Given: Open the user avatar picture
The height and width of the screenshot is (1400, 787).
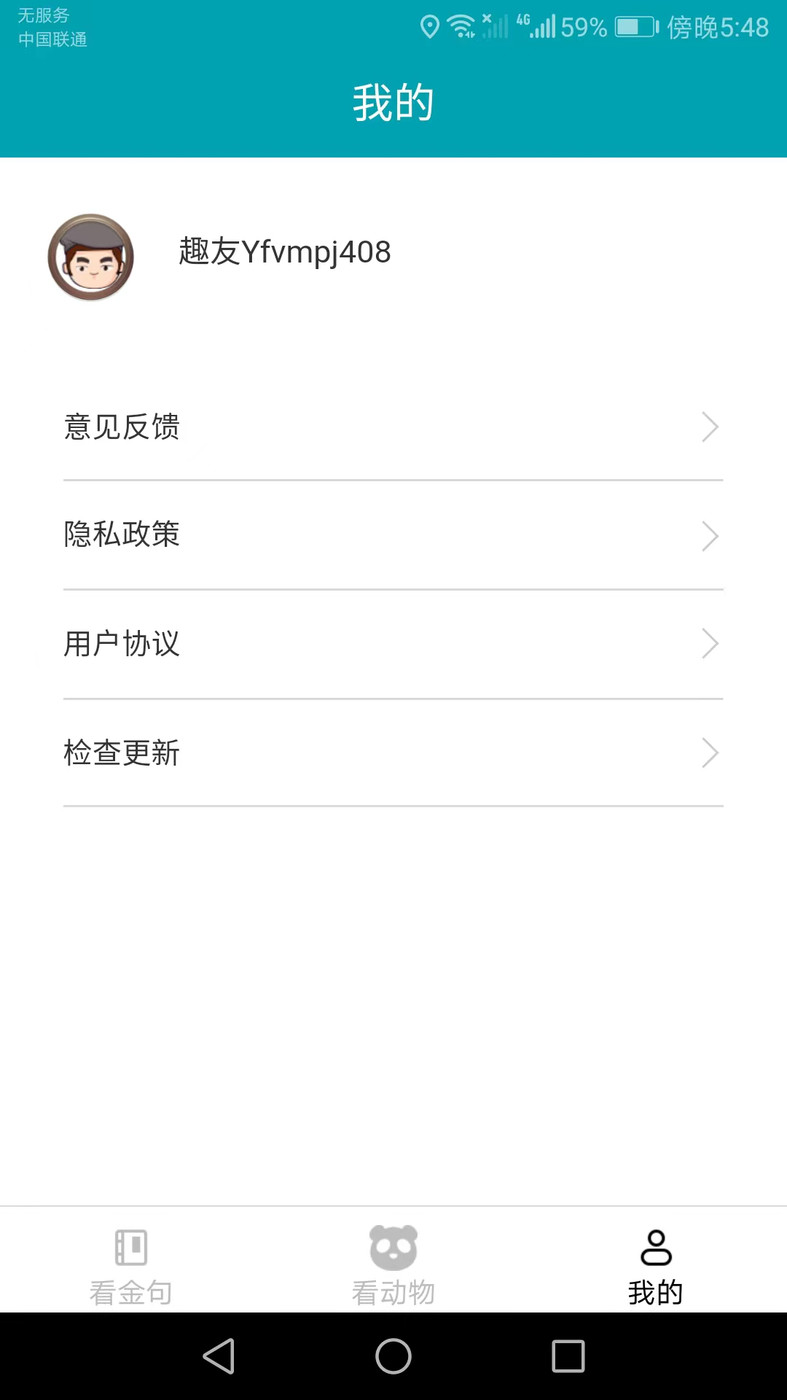Looking at the screenshot, I should click(x=91, y=257).
